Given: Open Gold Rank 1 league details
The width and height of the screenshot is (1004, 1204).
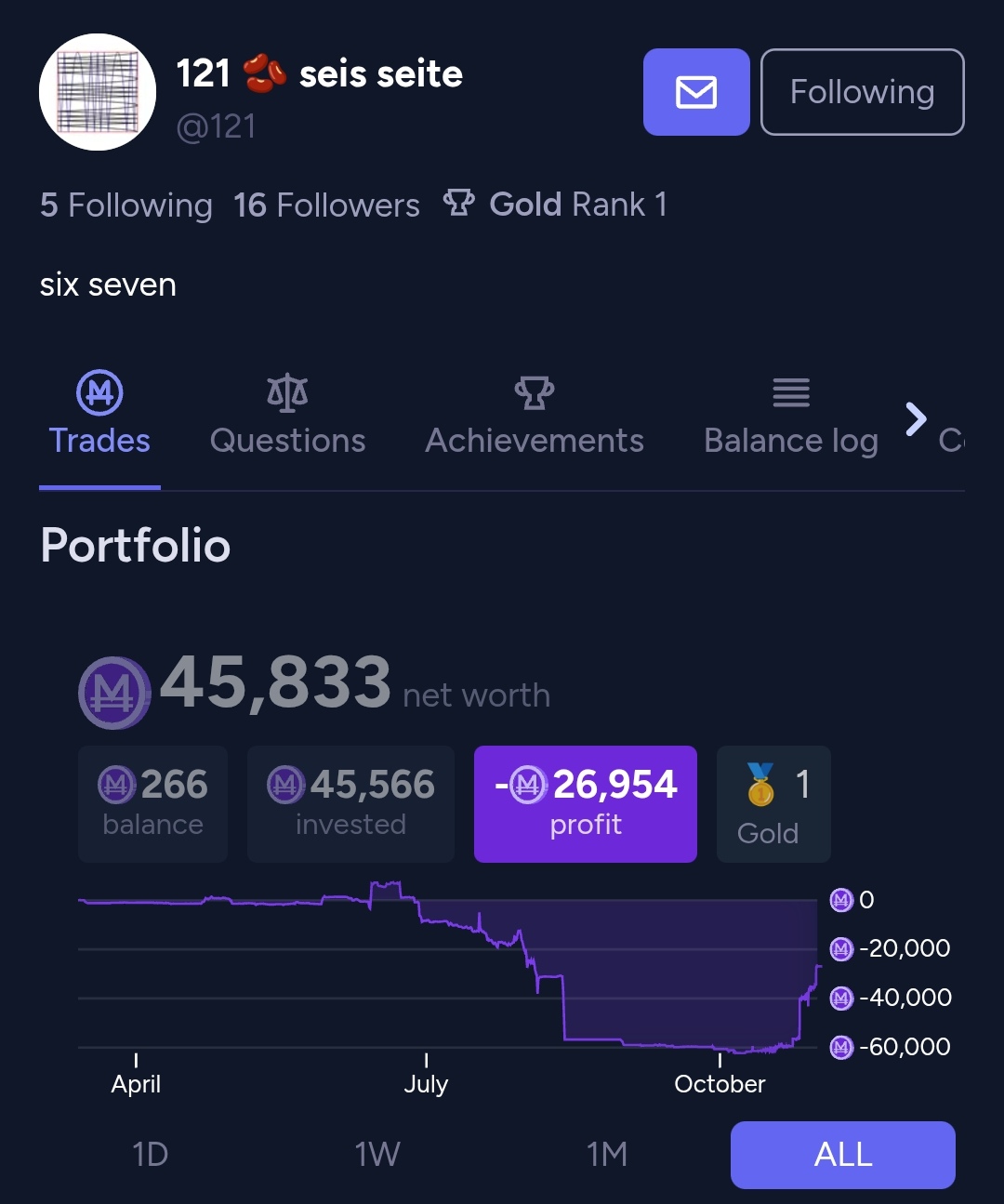Looking at the screenshot, I should click(x=556, y=205).
